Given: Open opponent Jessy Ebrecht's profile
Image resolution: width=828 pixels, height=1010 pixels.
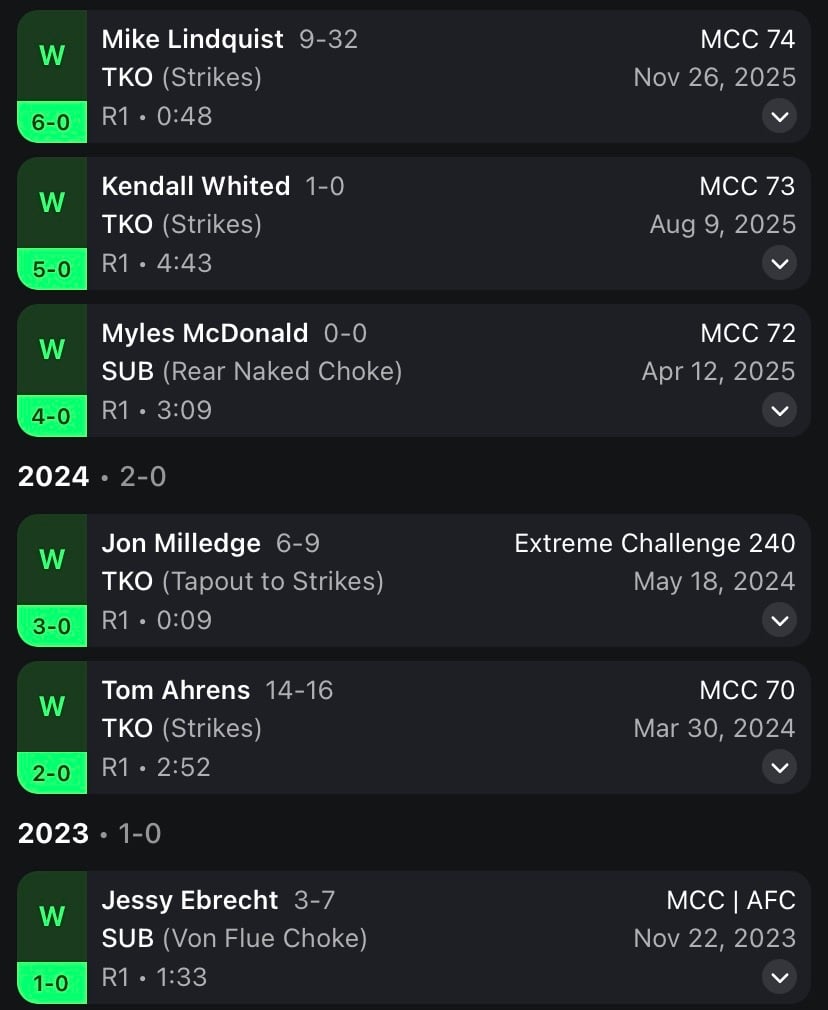Looking at the screenshot, I should click(x=190, y=900).
